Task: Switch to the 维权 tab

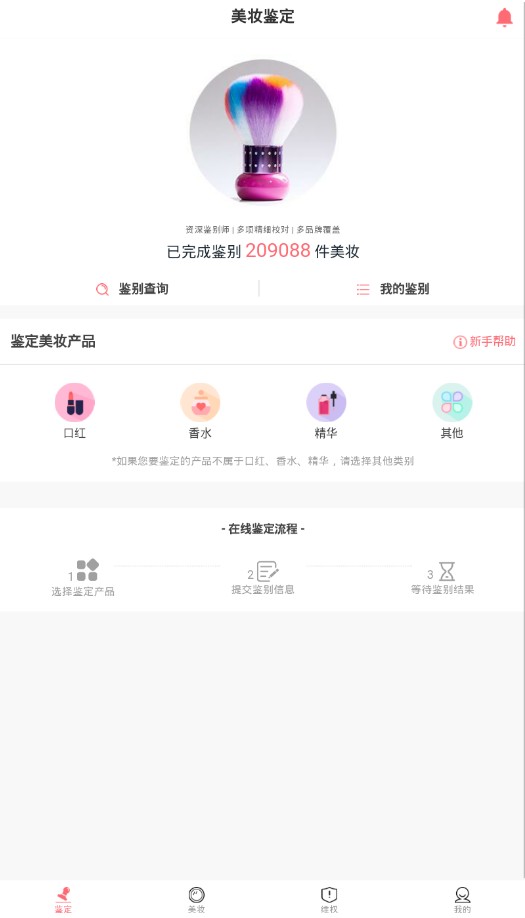Action: tap(329, 900)
